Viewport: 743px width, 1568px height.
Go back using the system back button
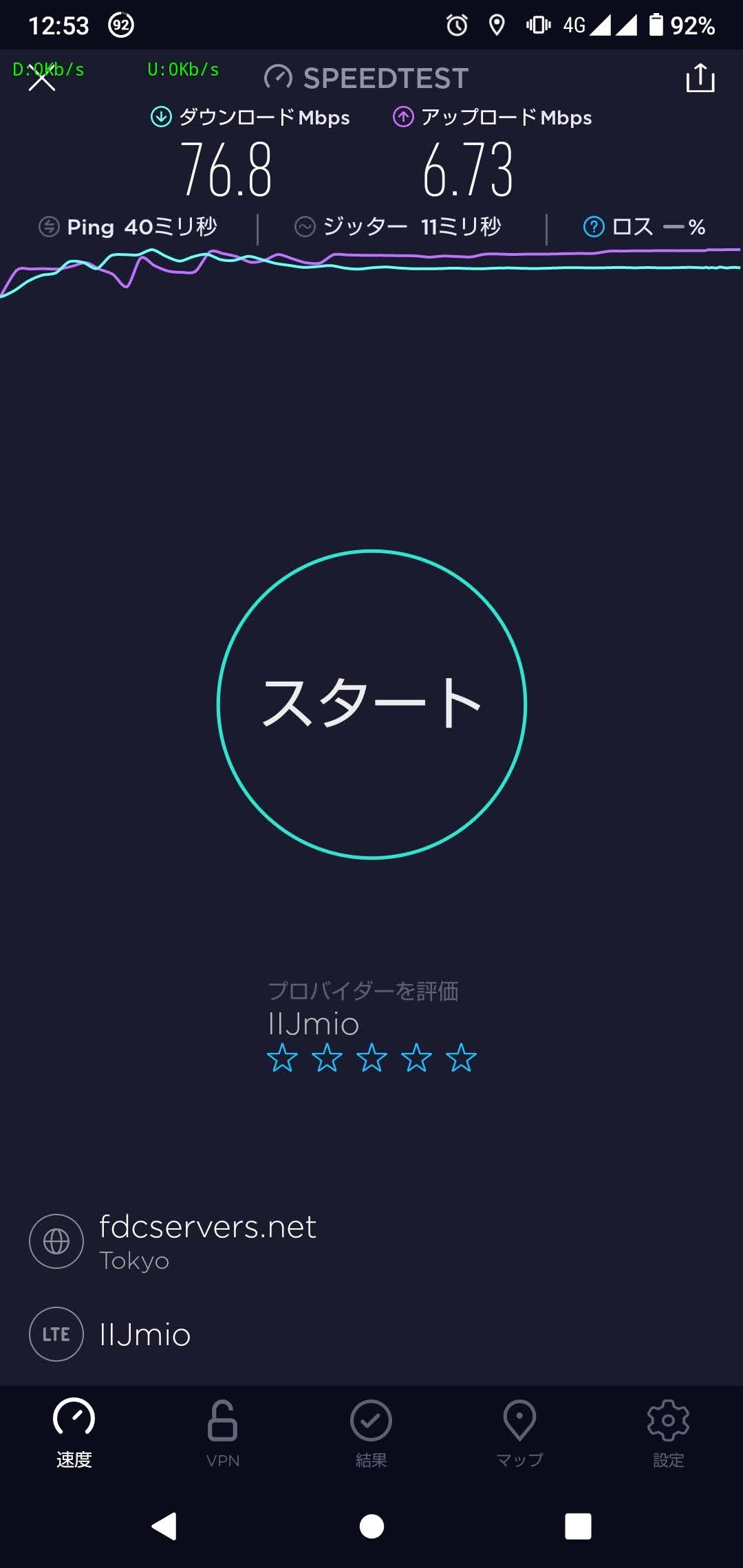pyautogui.click(x=165, y=1526)
